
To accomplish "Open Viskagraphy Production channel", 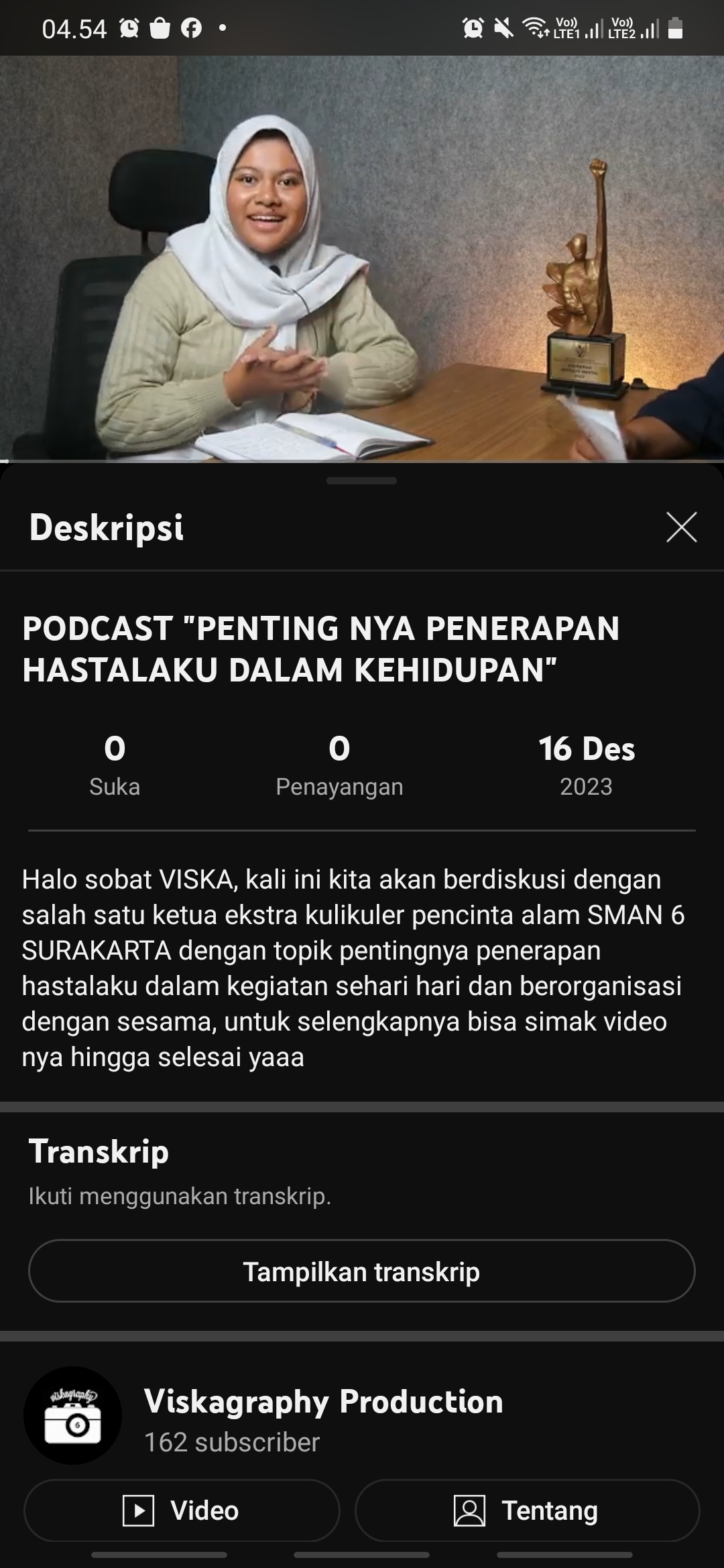I will tap(322, 1401).
